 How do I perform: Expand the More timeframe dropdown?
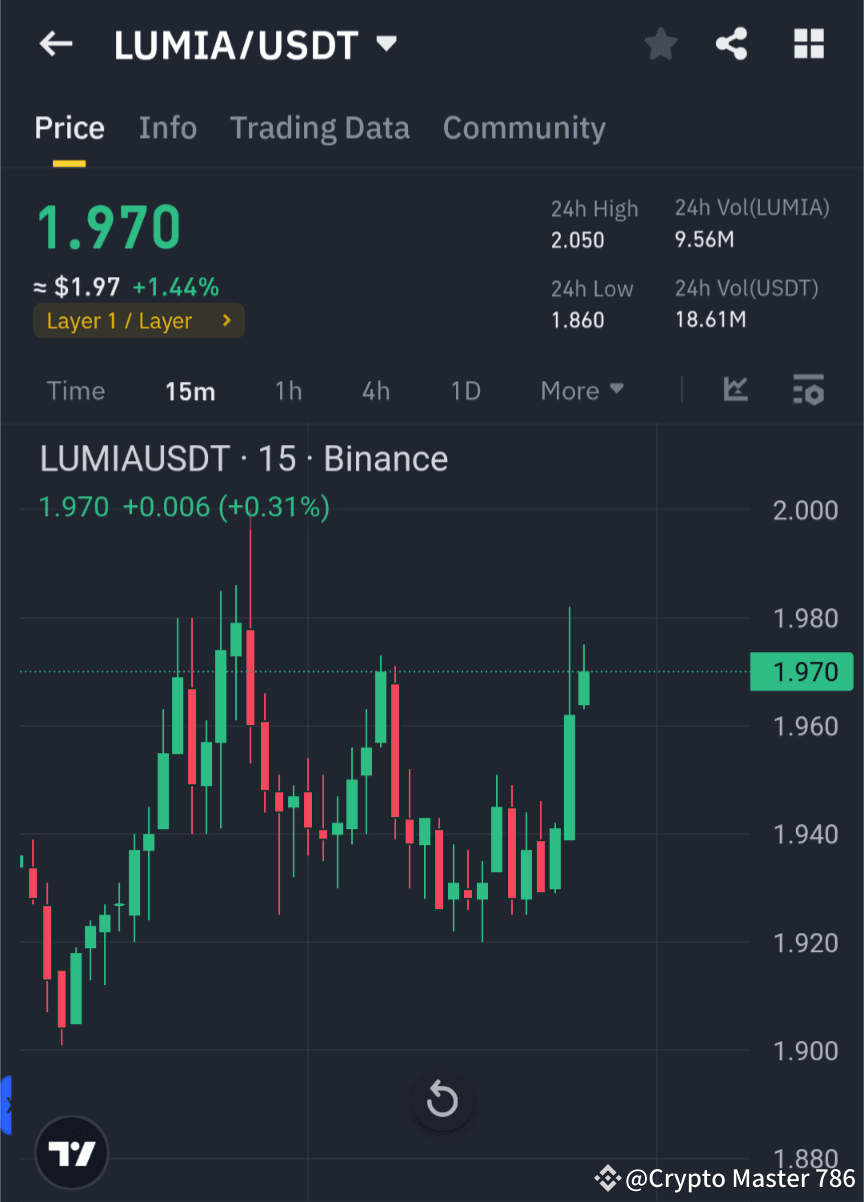(581, 391)
